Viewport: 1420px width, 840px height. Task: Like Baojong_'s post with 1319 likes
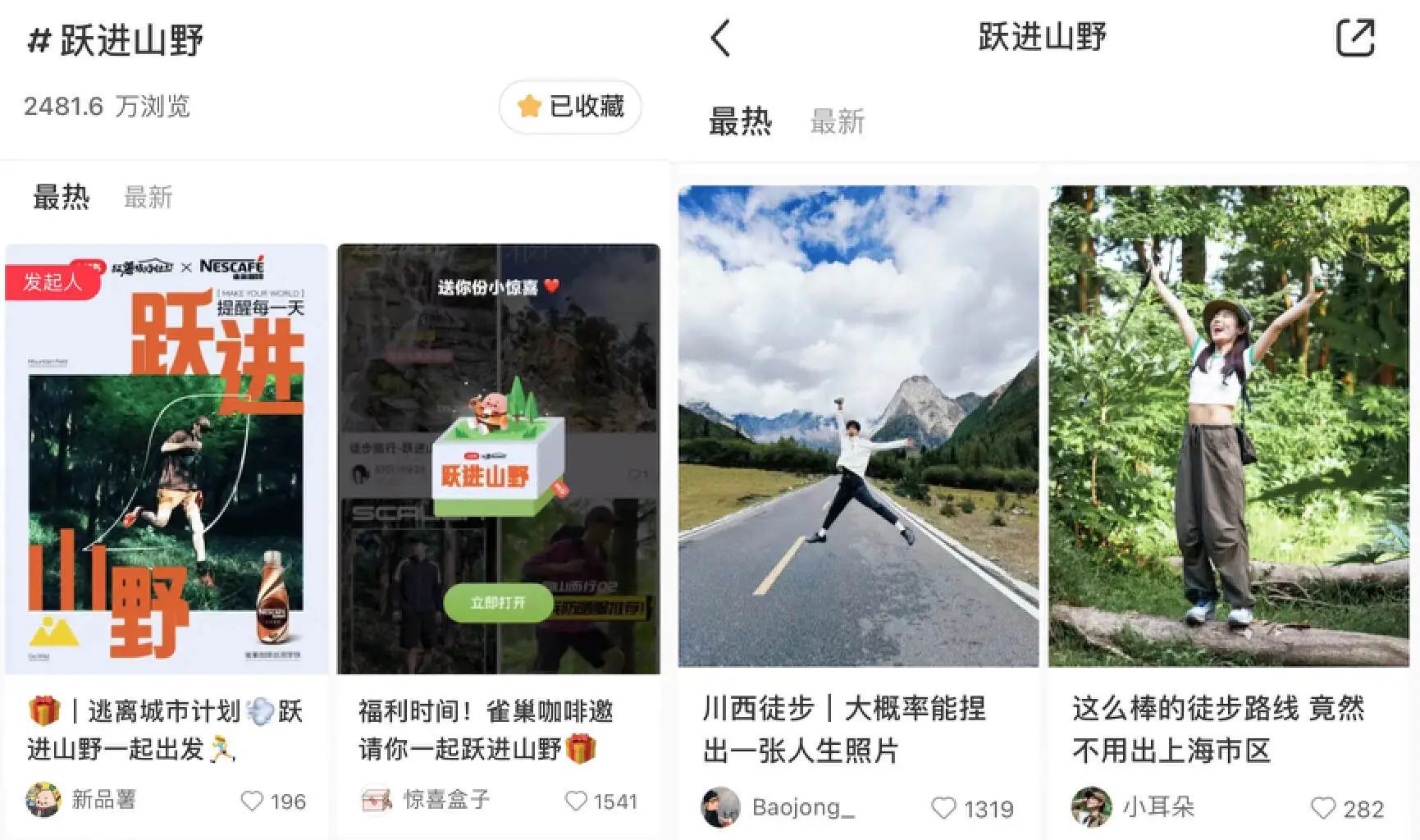pyautogui.click(x=943, y=809)
